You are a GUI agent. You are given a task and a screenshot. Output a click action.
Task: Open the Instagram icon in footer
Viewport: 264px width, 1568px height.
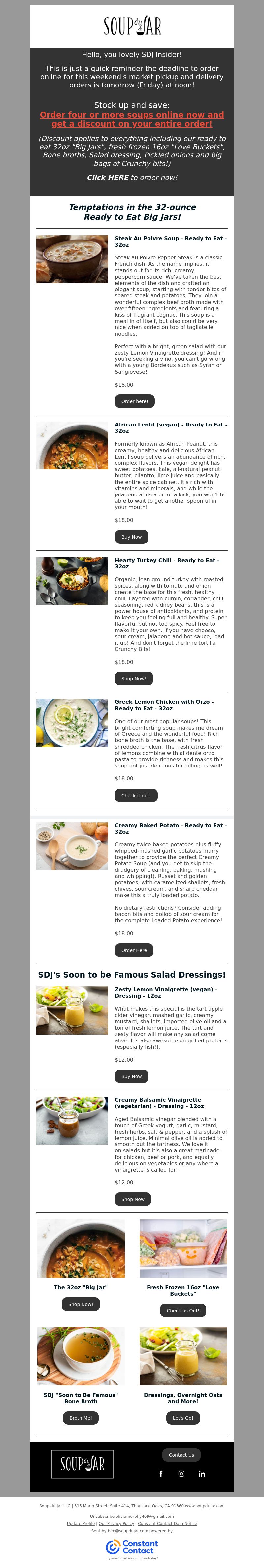pos(181,1474)
